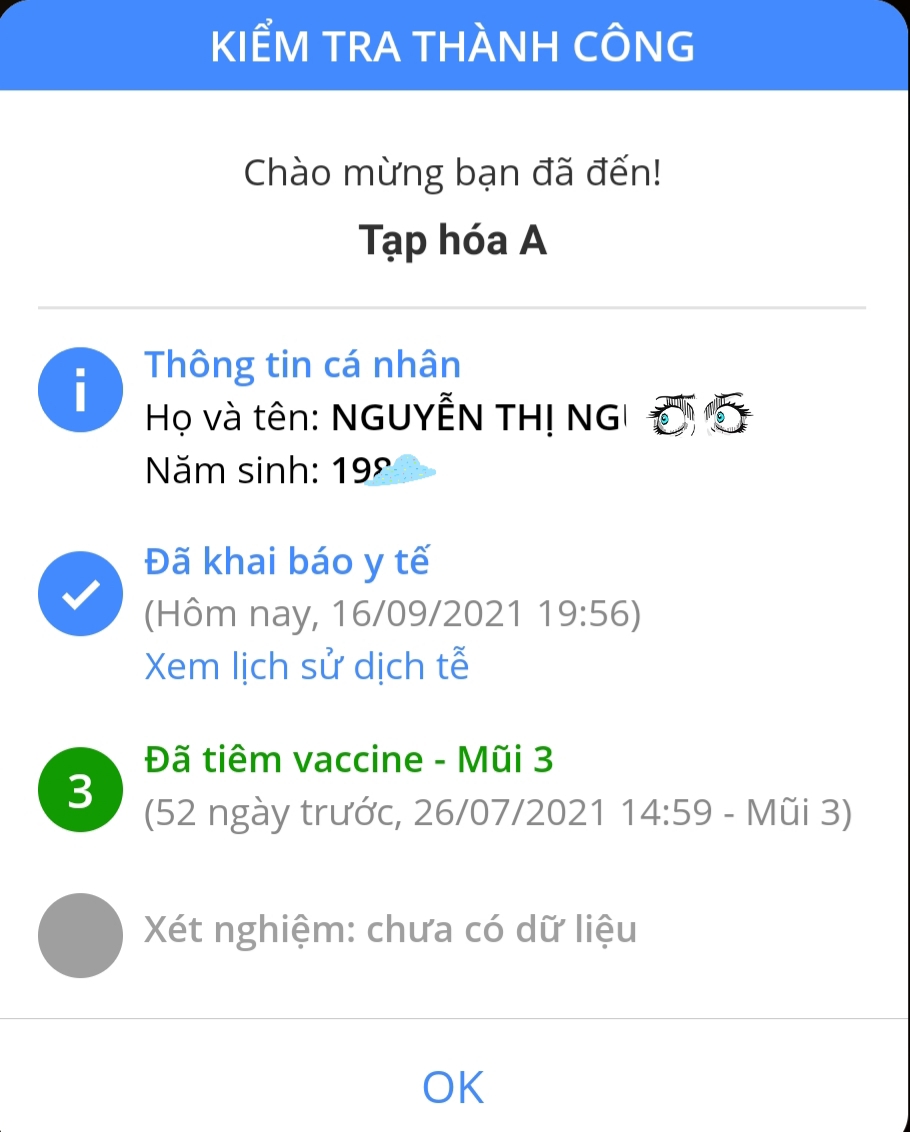The height and width of the screenshot is (1132, 910).
Task: Confirm the dialog with the OK button
Action: [x=453, y=1087]
